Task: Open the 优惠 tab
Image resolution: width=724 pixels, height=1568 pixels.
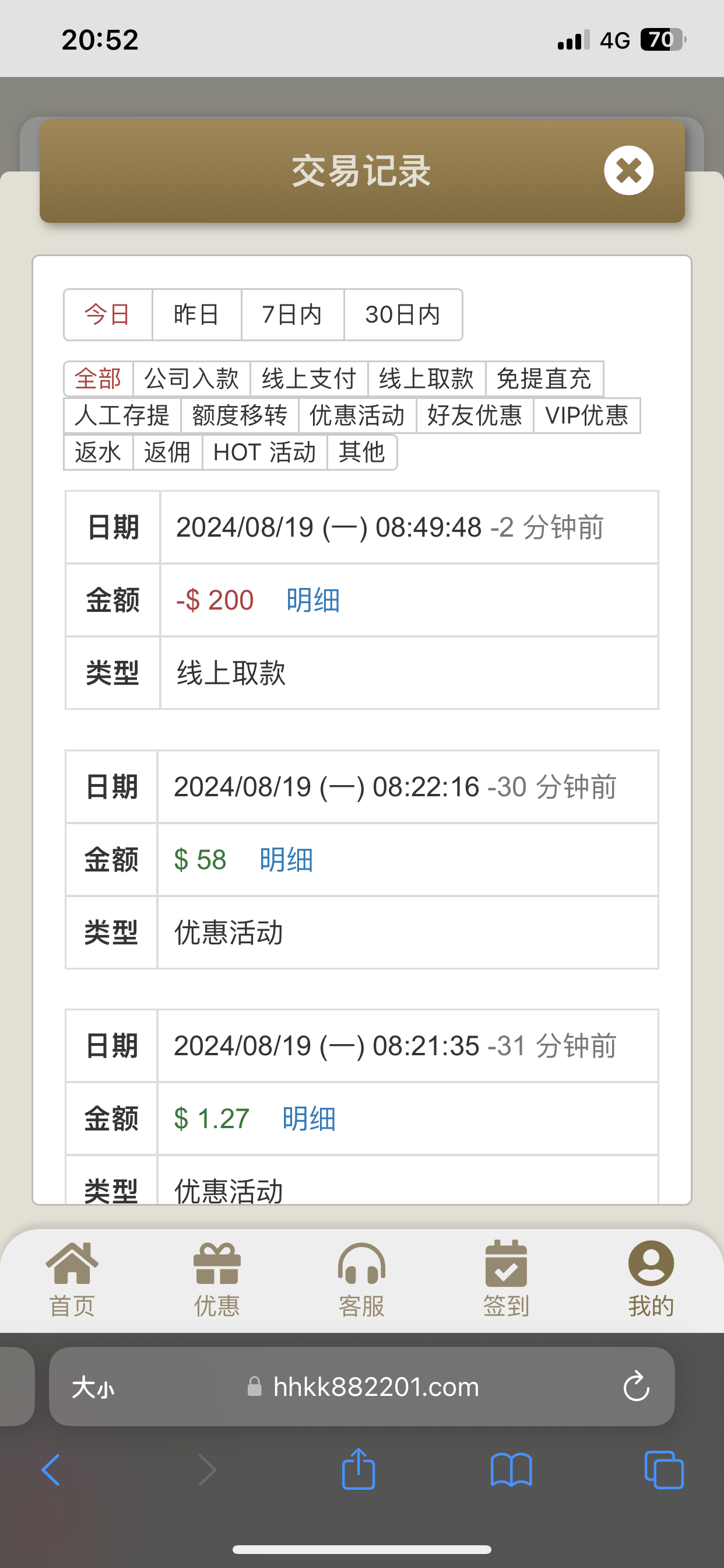Action: [x=217, y=1278]
